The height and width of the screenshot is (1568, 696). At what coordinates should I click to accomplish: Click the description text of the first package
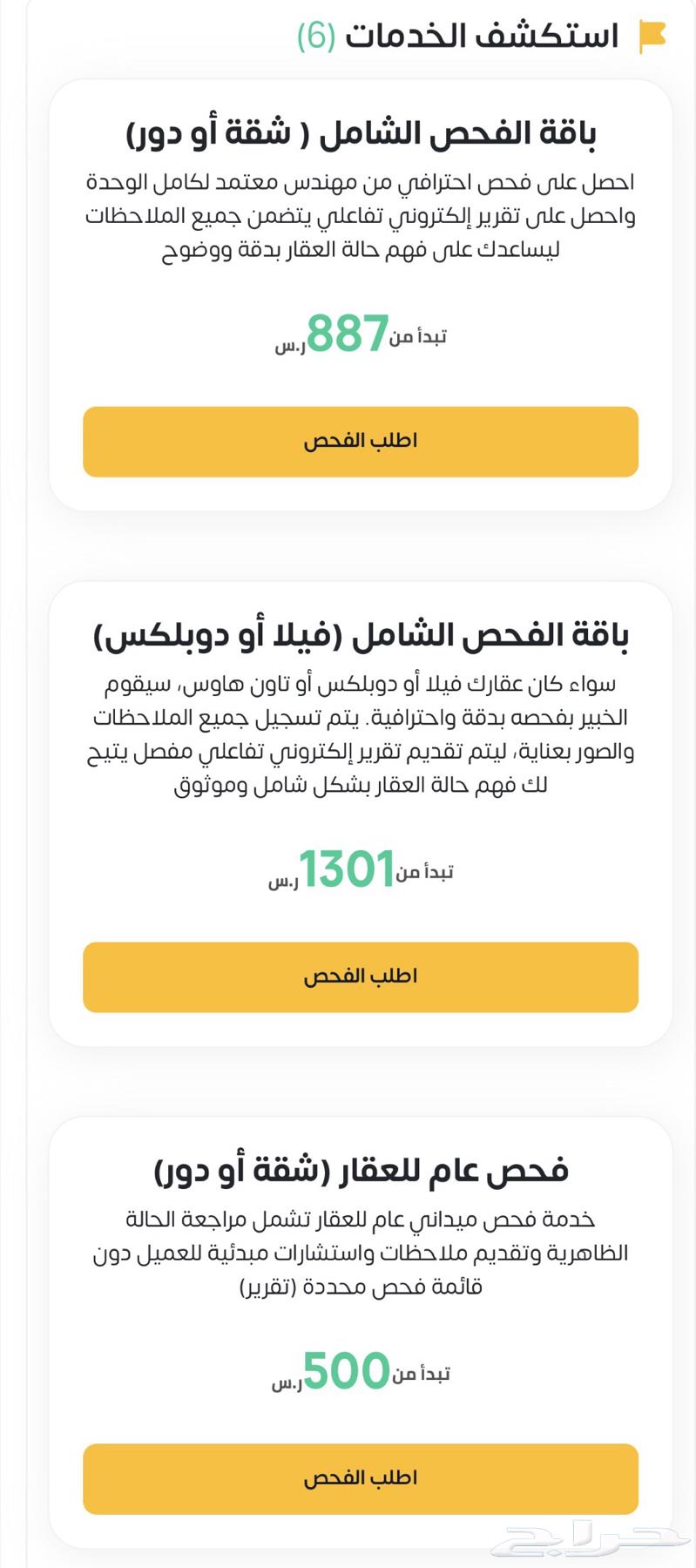(x=358, y=218)
